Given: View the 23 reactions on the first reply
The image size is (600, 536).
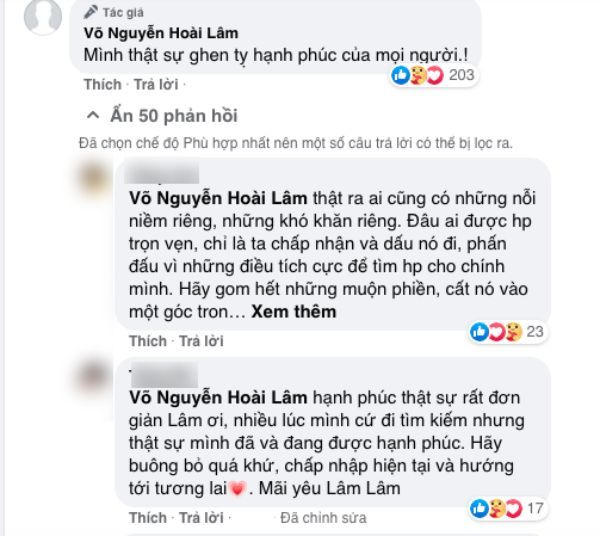Looking at the screenshot, I should [x=503, y=331].
